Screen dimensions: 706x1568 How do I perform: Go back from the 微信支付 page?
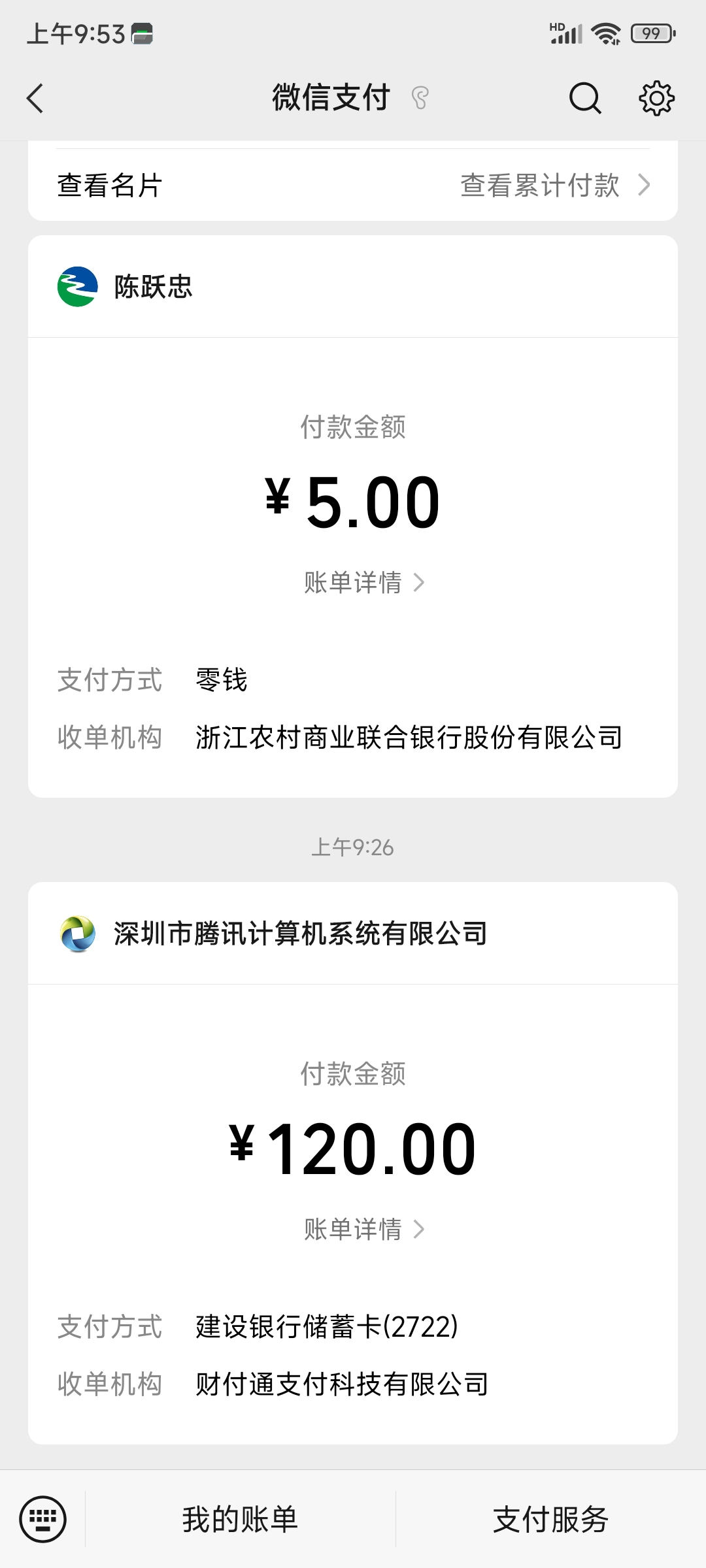35,99
